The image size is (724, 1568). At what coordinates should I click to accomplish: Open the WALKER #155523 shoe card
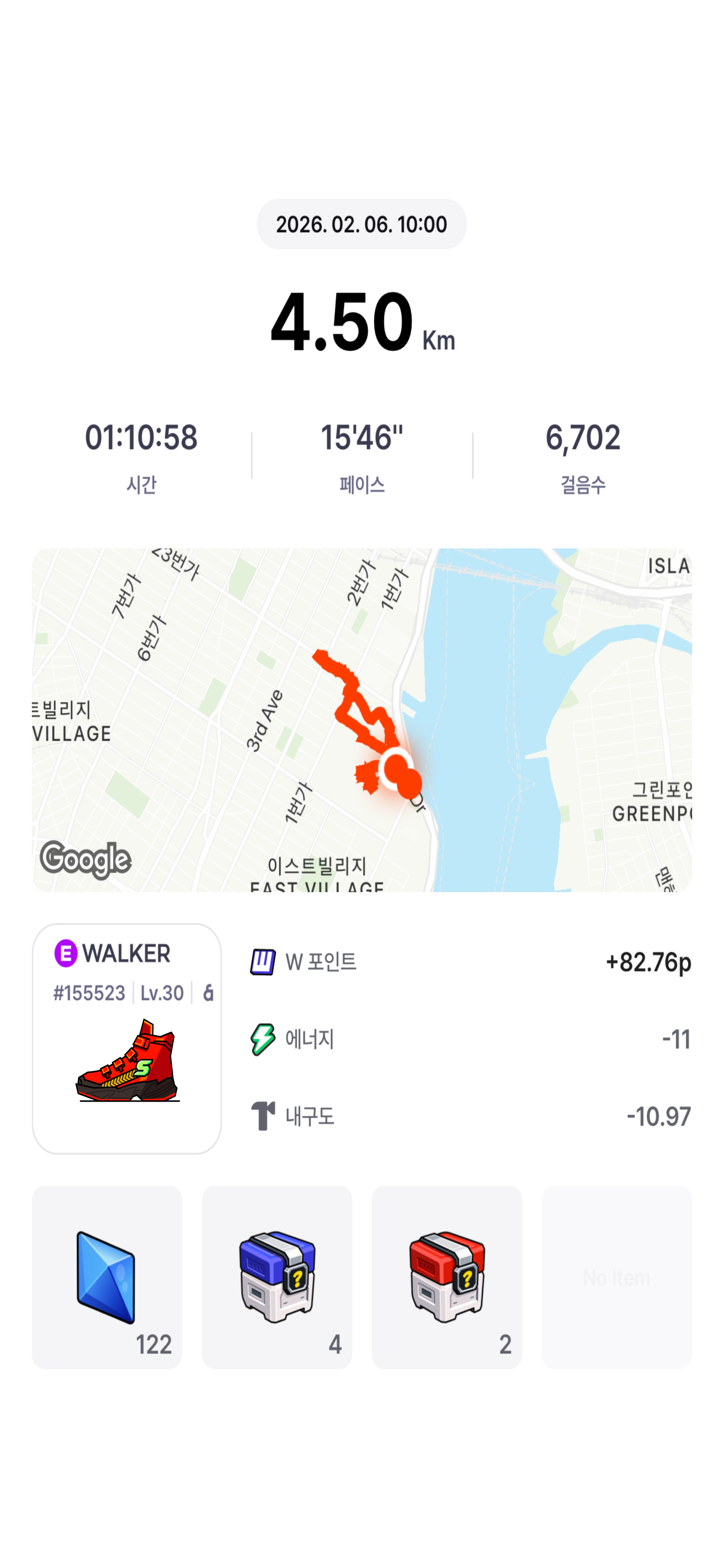tap(126, 1038)
